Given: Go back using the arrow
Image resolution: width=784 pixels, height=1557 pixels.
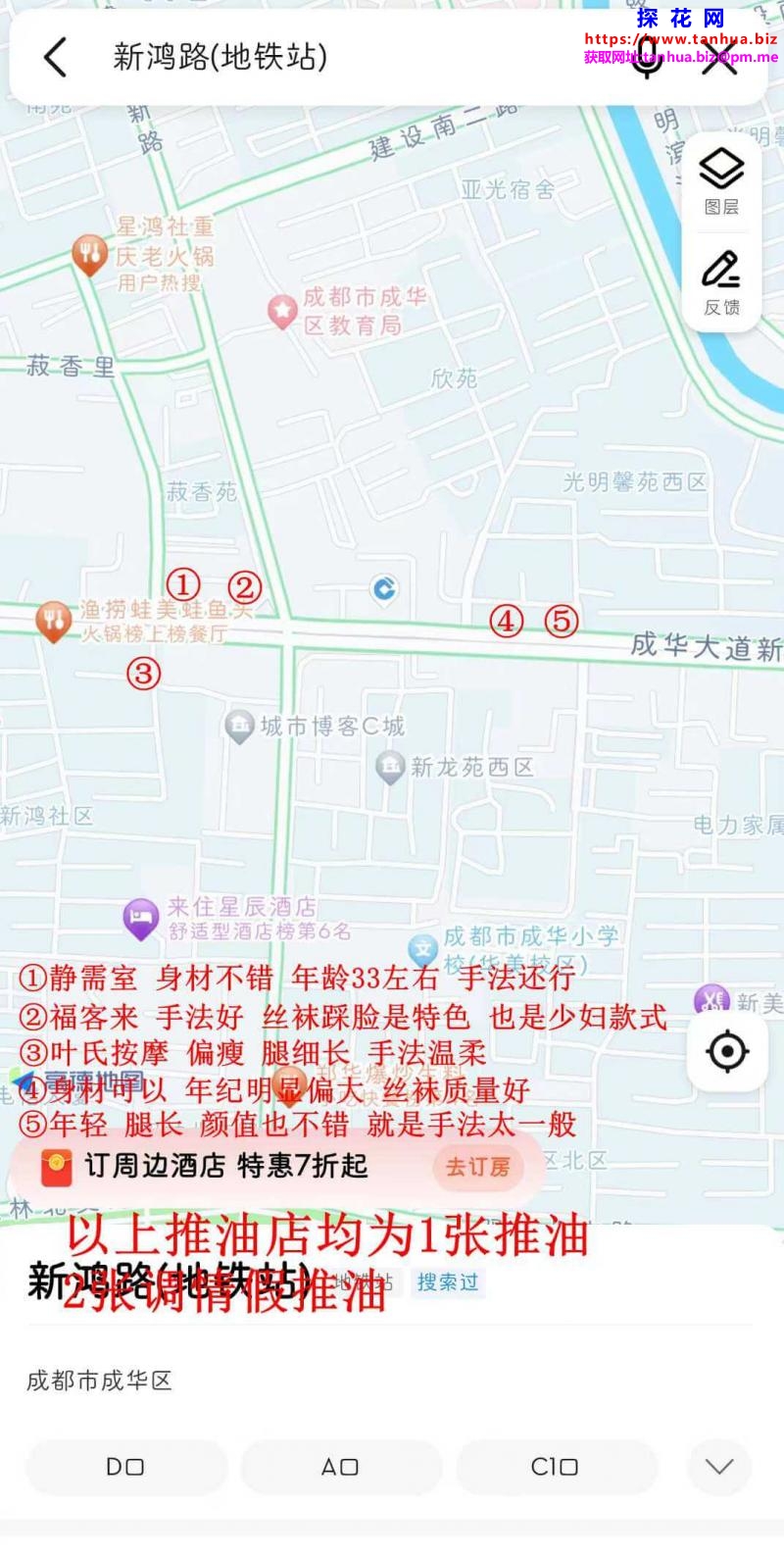Looking at the screenshot, I should click(56, 58).
